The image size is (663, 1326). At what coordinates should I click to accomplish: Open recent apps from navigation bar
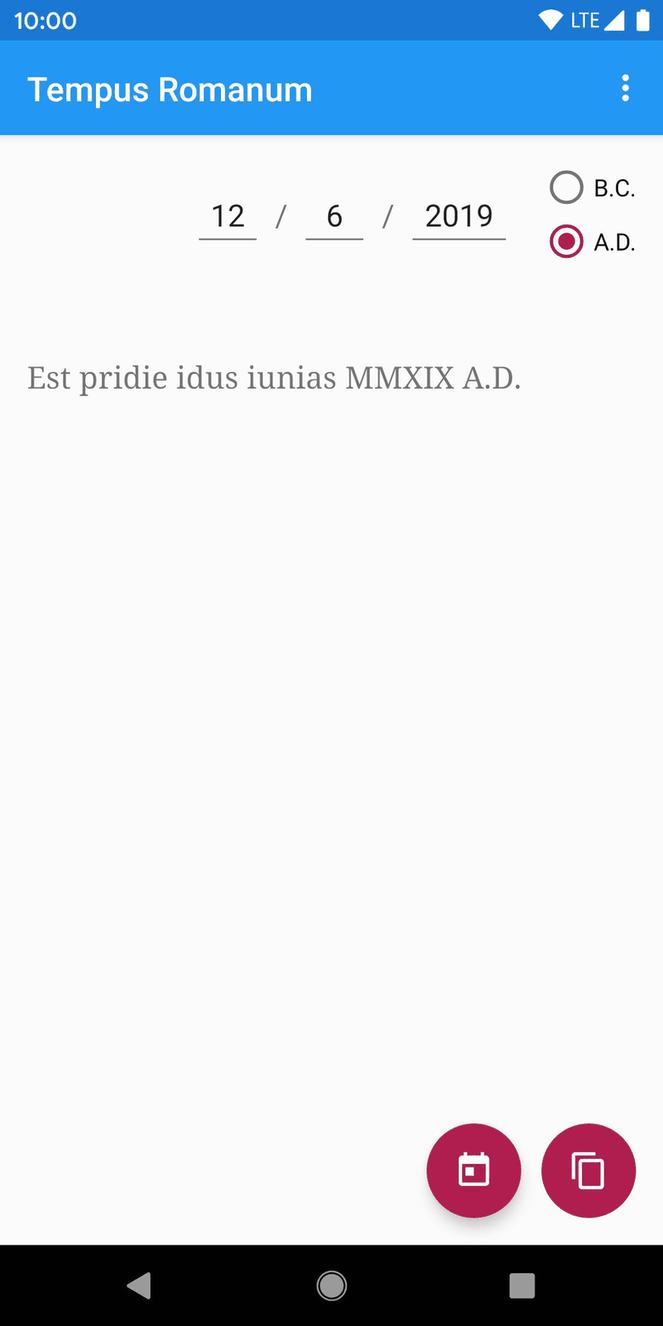tap(522, 1285)
